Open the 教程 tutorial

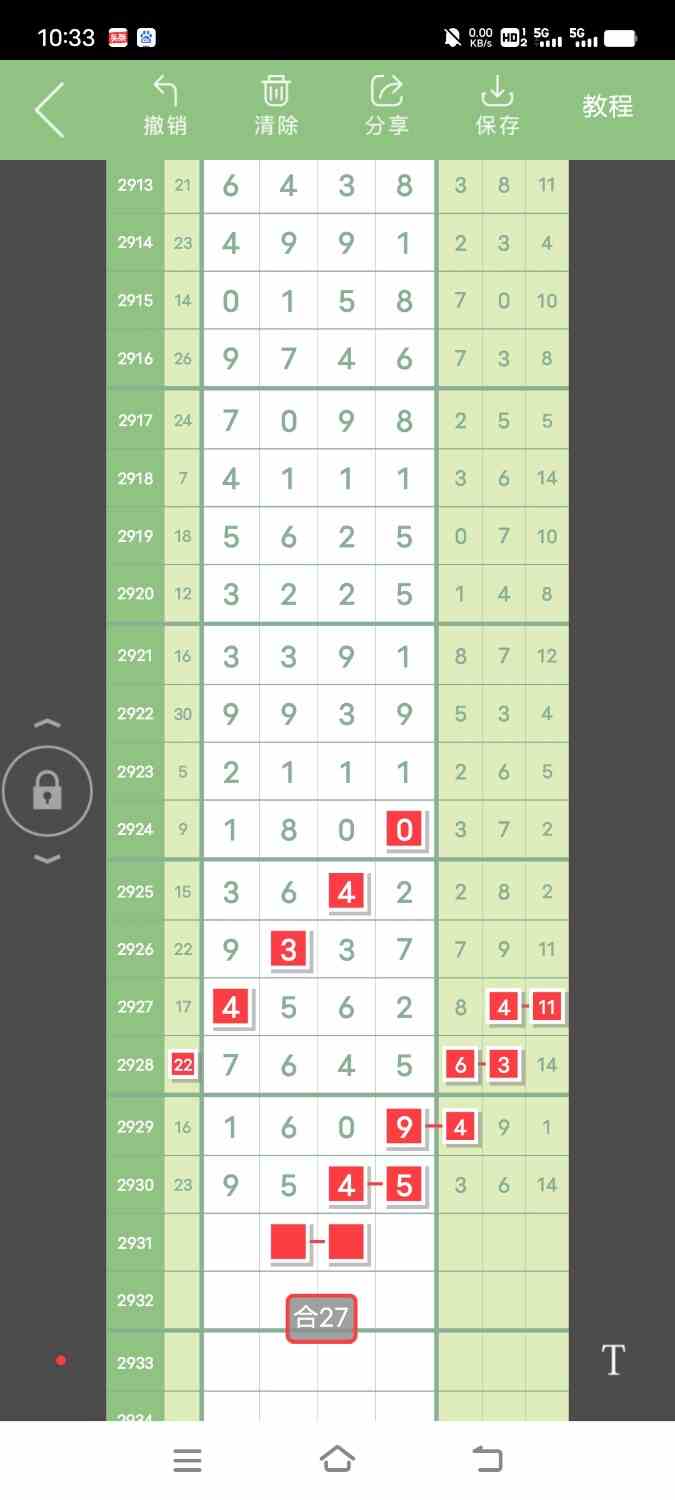coord(608,106)
